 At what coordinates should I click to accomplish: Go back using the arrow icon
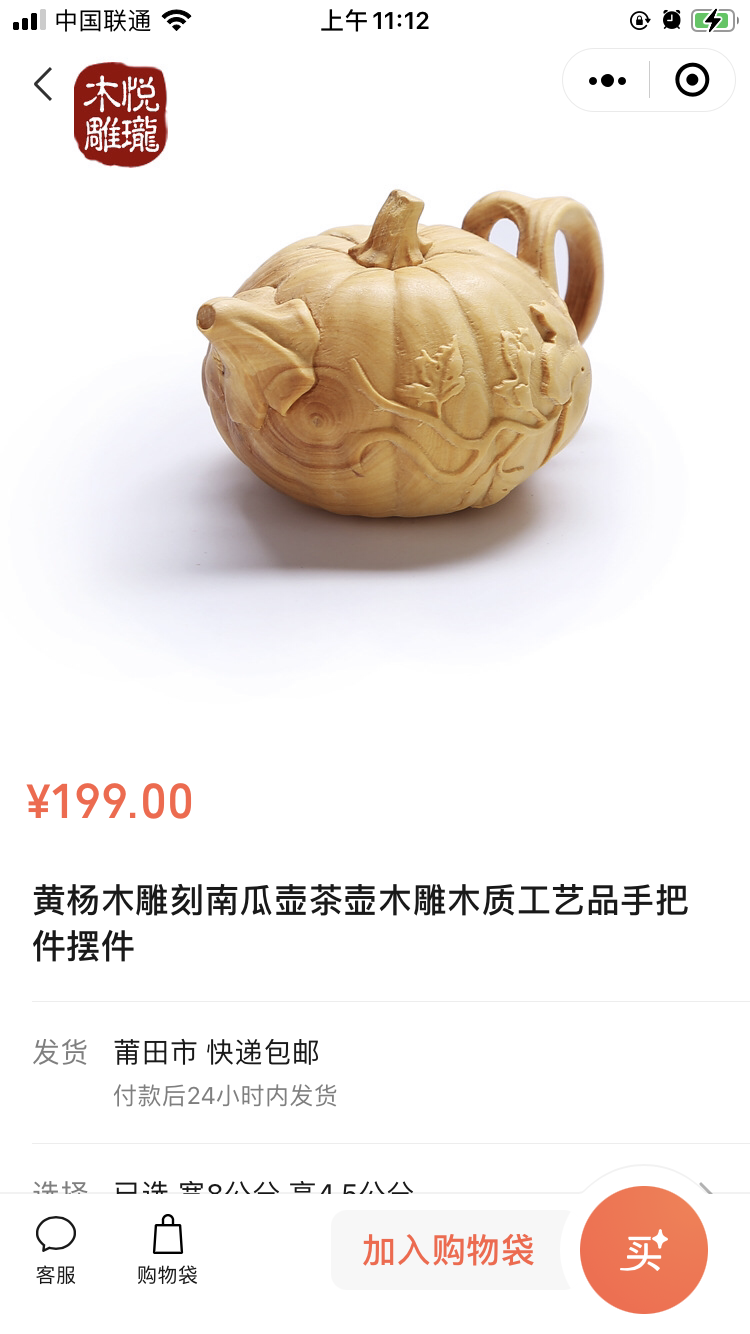point(43,85)
